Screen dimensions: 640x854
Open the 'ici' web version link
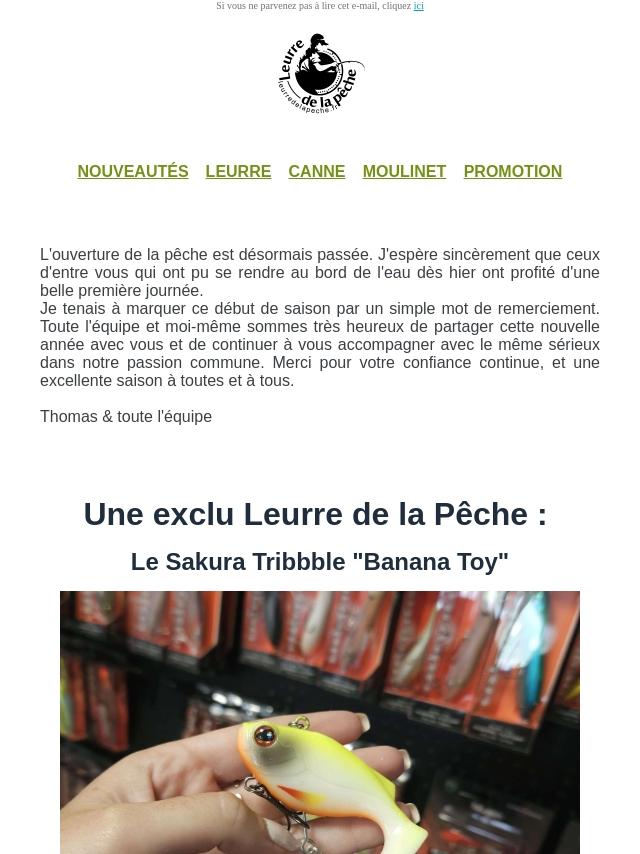pos(418,6)
